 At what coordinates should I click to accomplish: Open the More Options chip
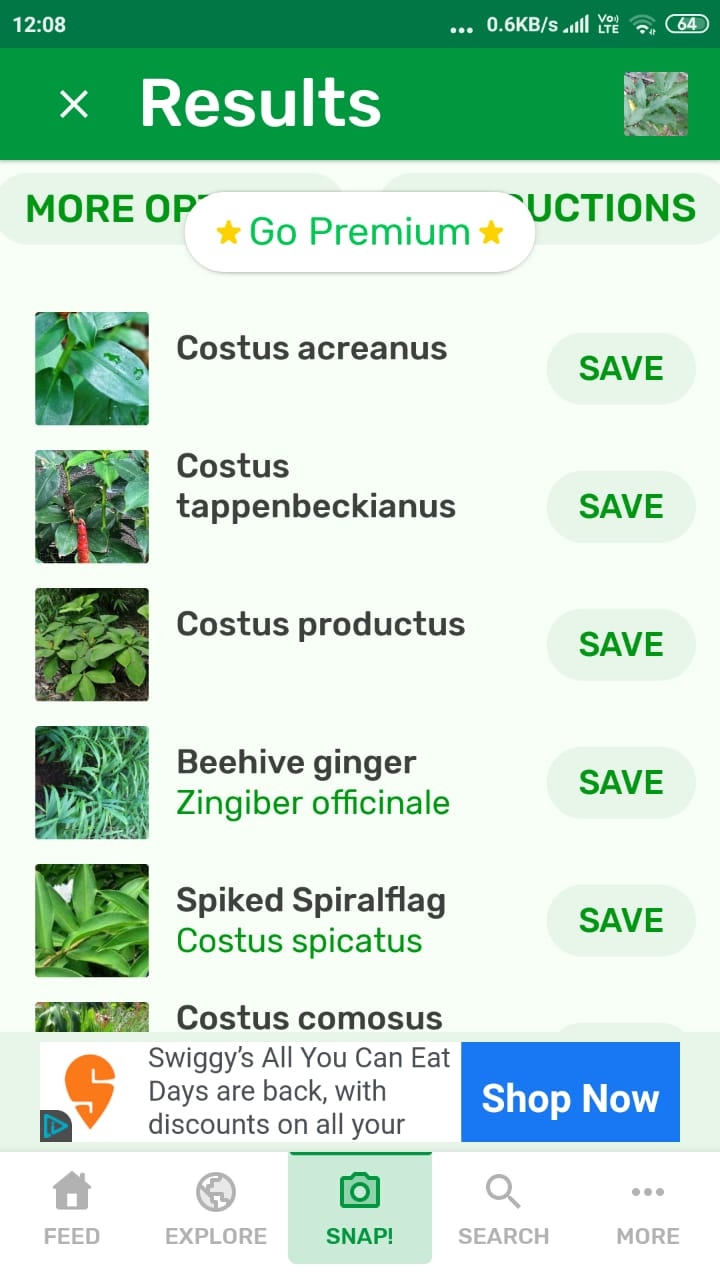coord(100,209)
